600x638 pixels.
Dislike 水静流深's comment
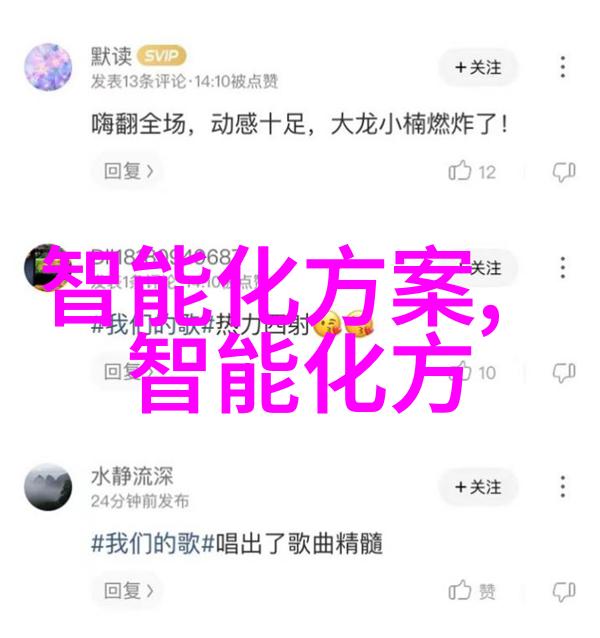click(x=564, y=591)
